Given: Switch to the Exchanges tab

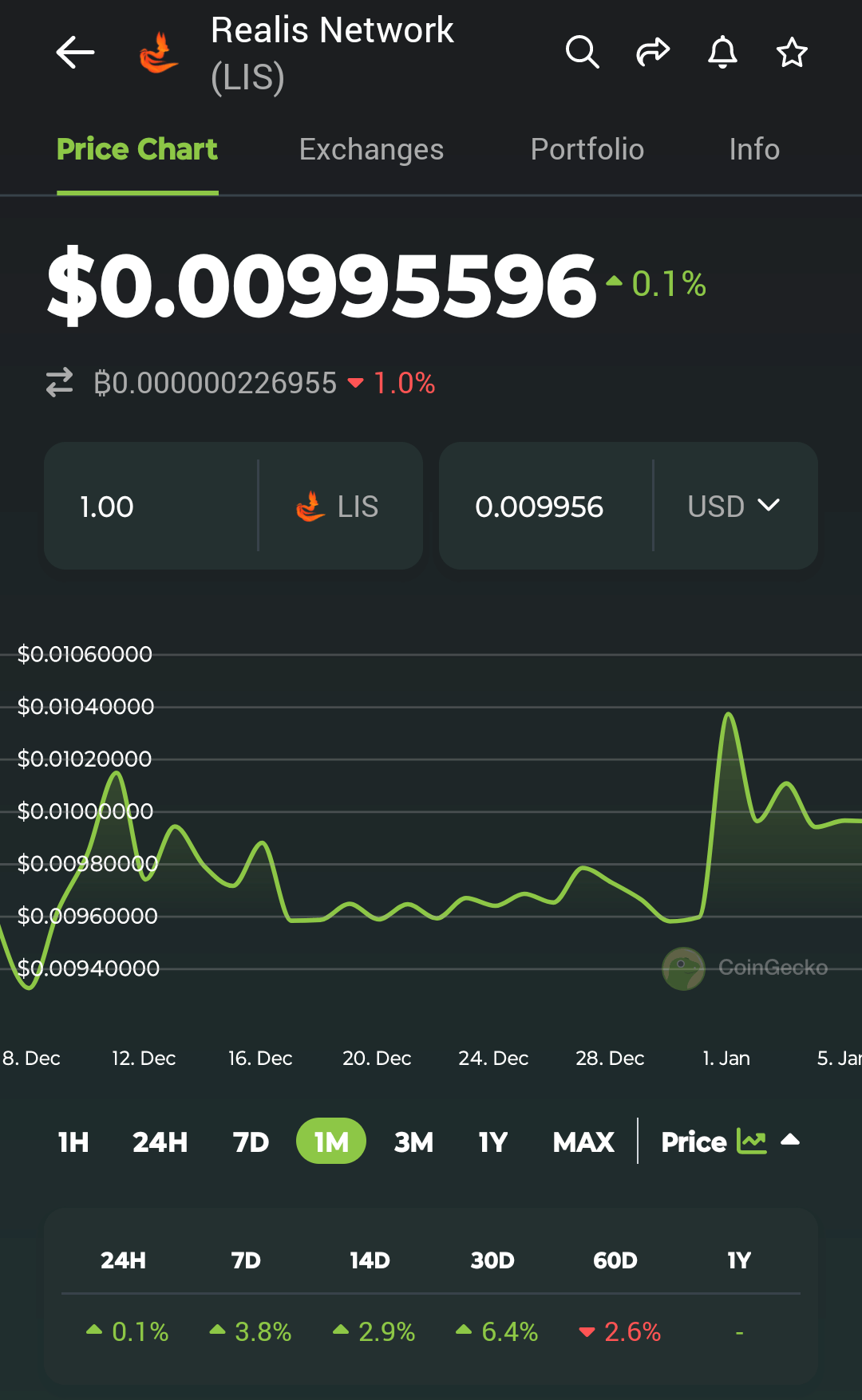Looking at the screenshot, I should point(371,149).
